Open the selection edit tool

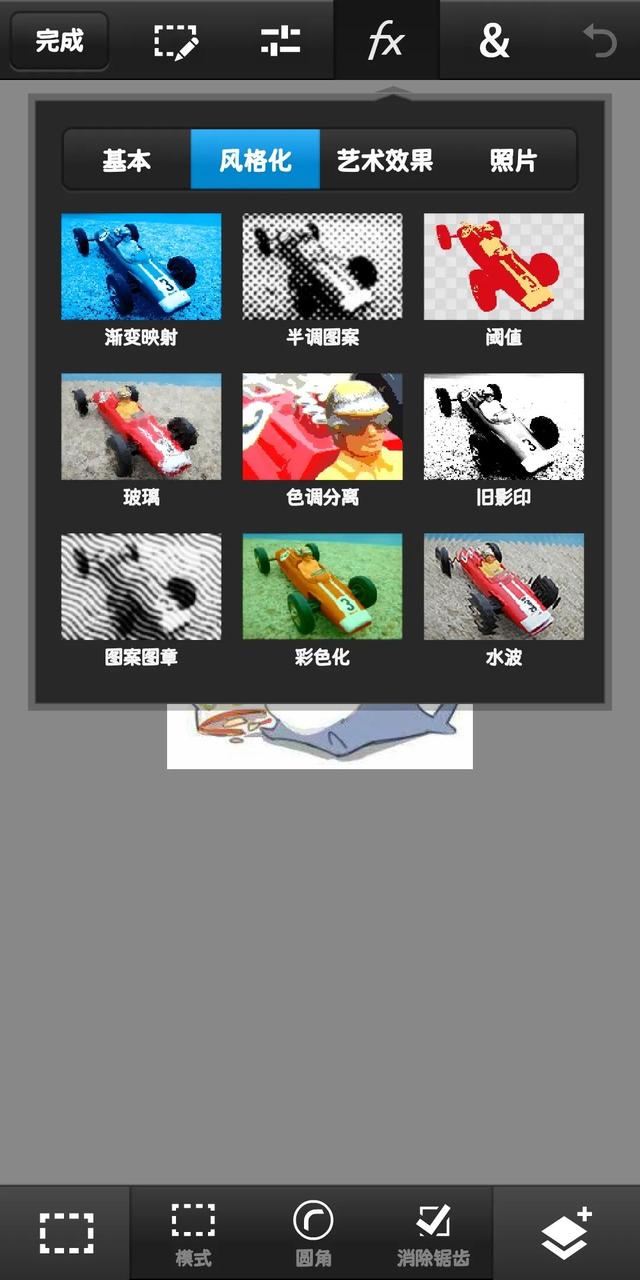pos(176,41)
